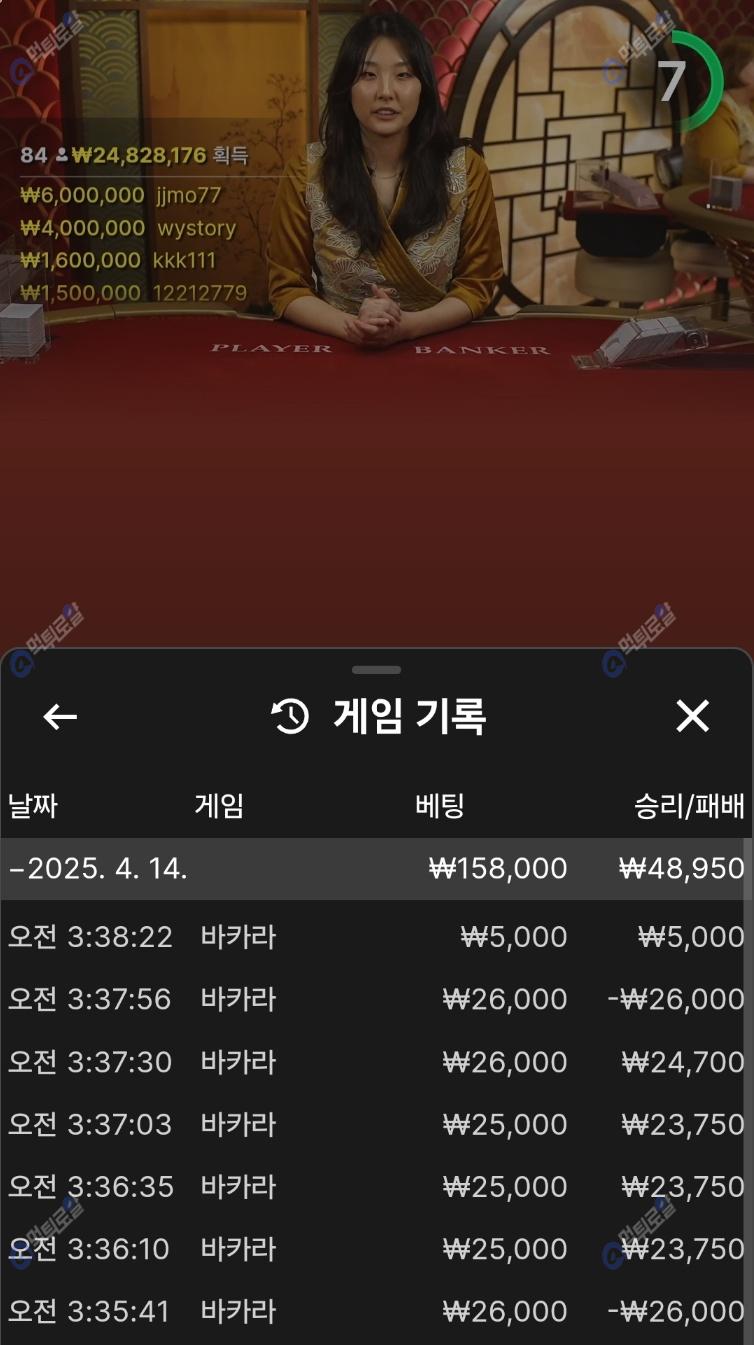Image resolution: width=754 pixels, height=1345 pixels.
Task: Select the 3:37:03 baccarat entry
Action: pyautogui.click(x=376, y=1124)
